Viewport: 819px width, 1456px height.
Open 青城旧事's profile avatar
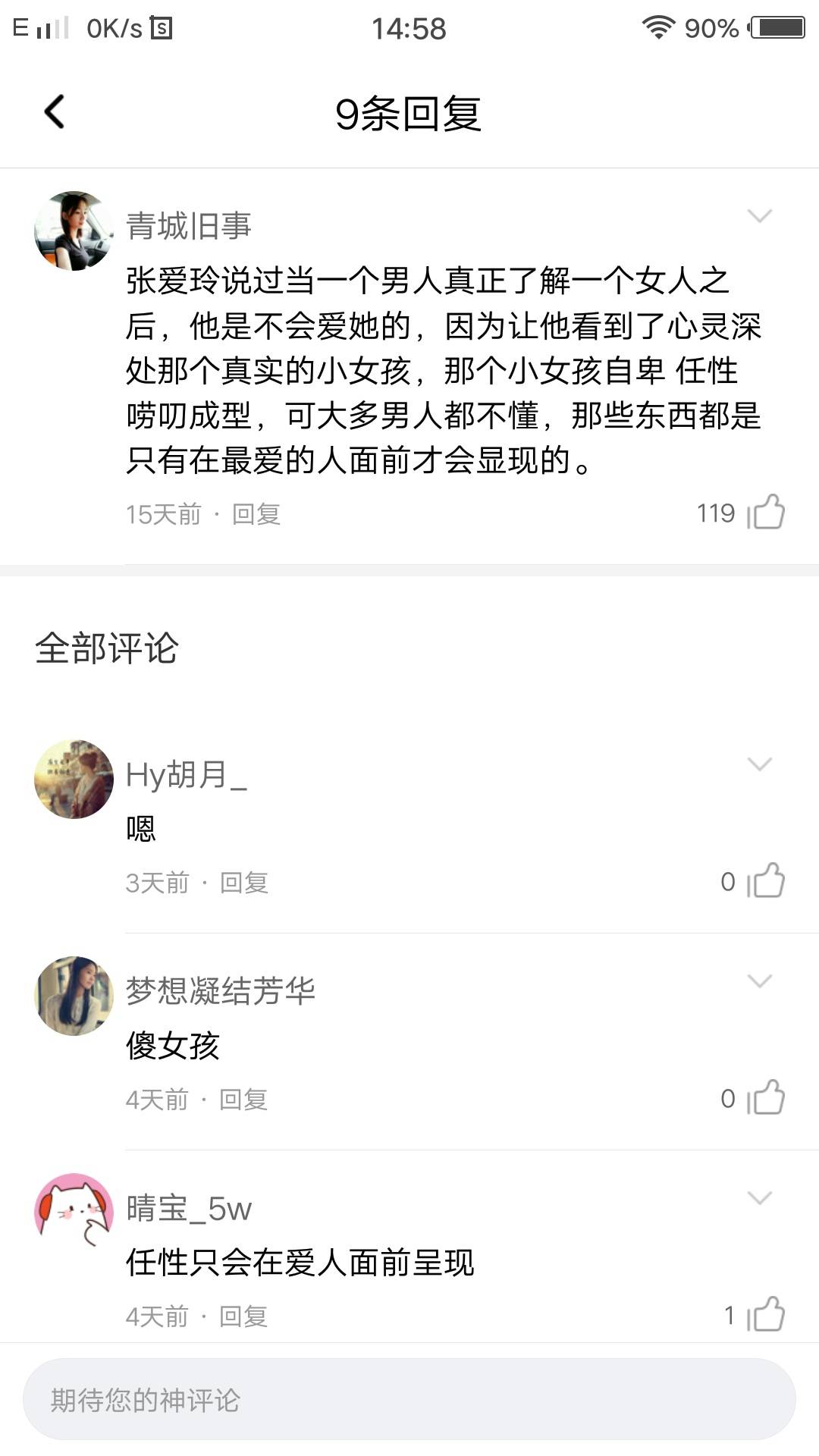74,231
